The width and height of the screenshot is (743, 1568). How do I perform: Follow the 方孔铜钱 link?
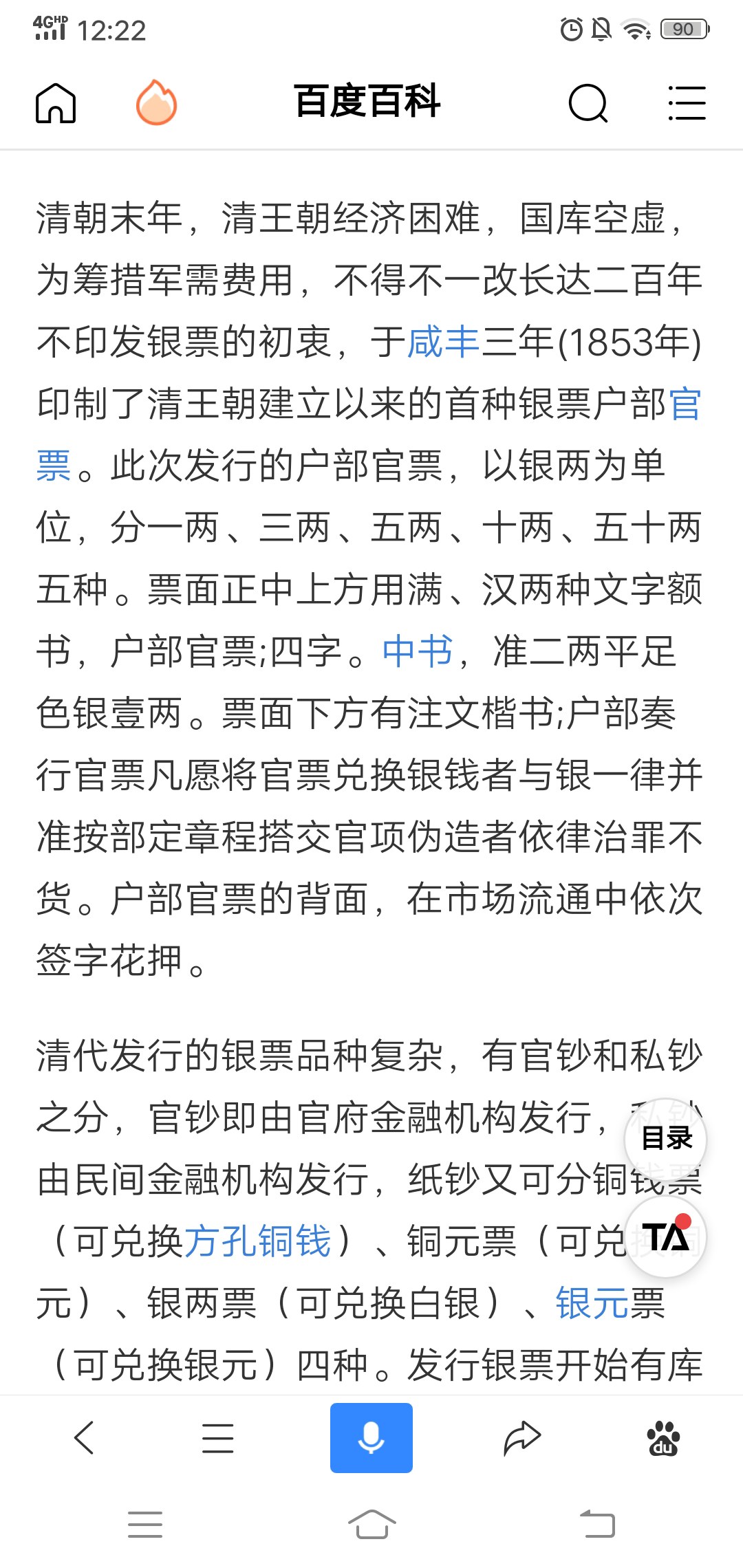coord(257,1241)
